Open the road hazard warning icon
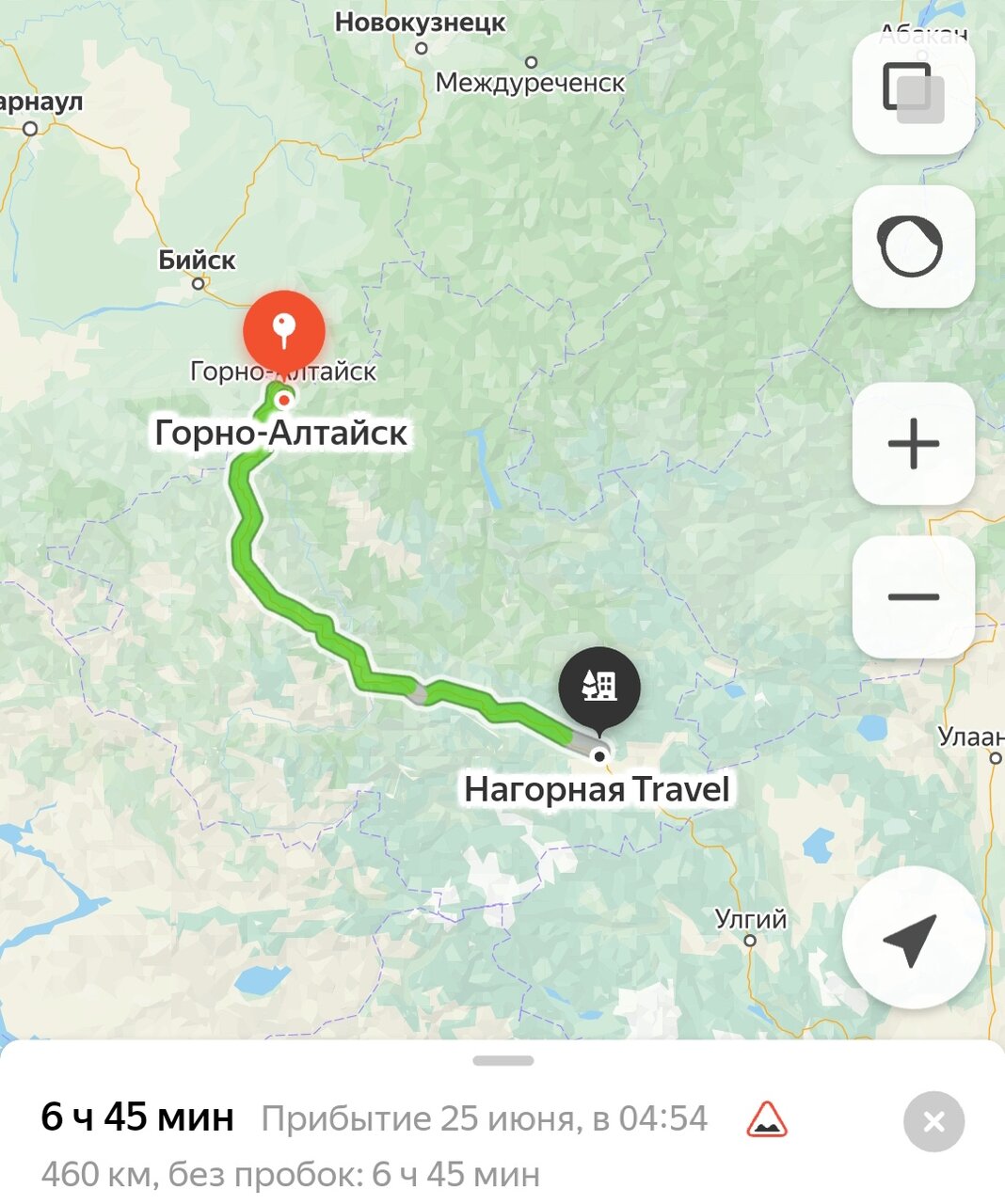The width and height of the screenshot is (1005, 1204). 767,1119
